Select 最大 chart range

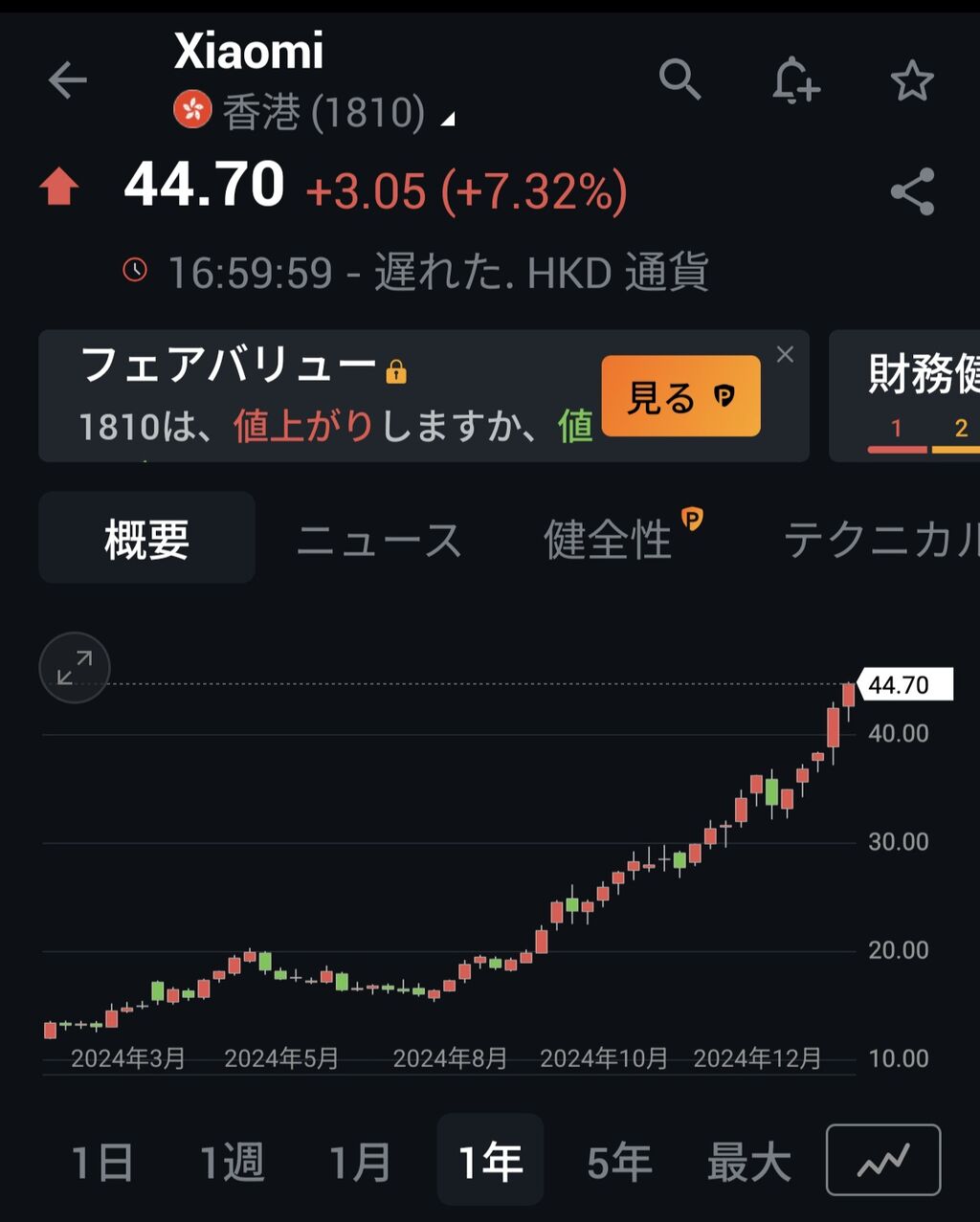tap(748, 1162)
